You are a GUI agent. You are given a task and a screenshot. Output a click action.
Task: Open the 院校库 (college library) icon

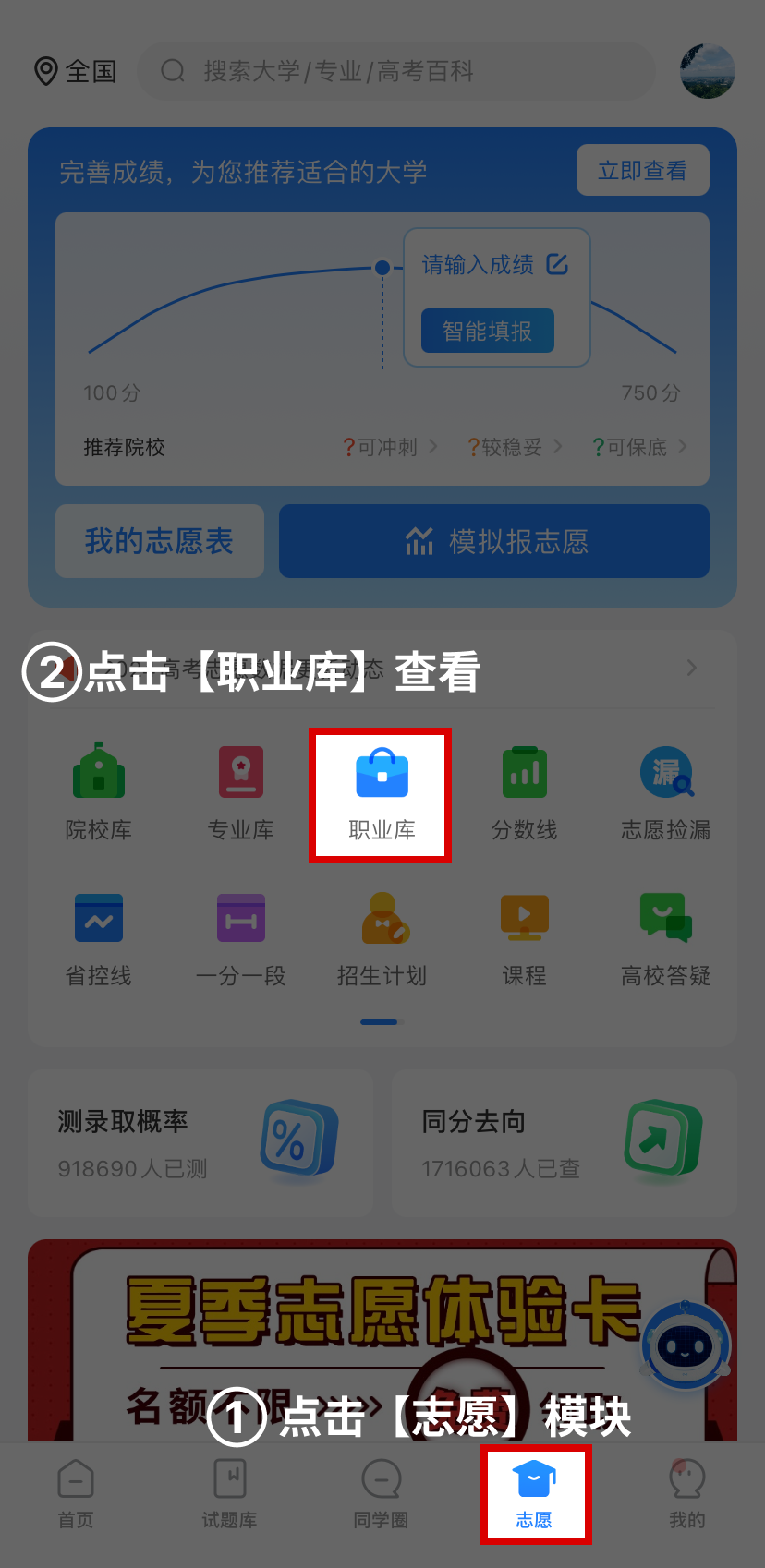(x=99, y=790)
